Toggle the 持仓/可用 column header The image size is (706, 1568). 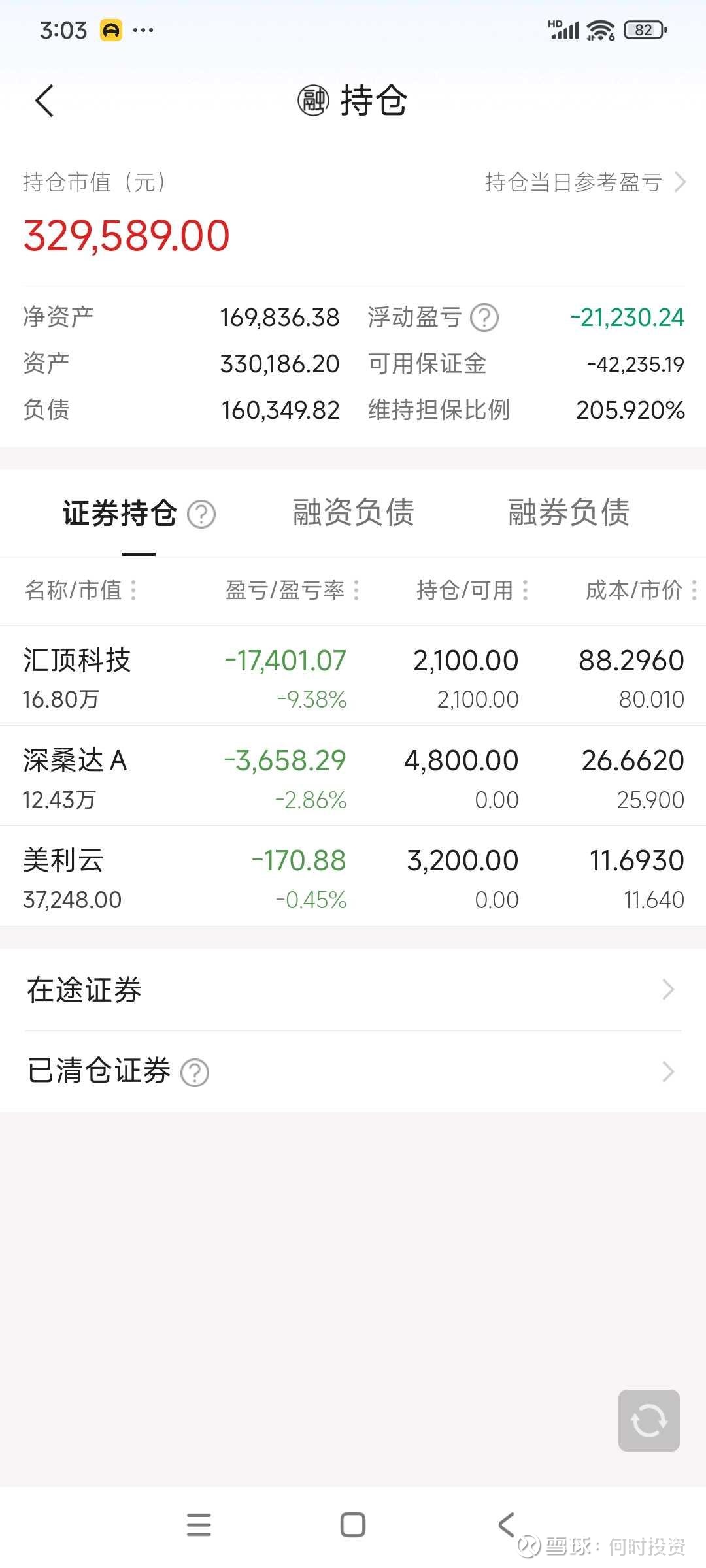click(x=473, y=591)
